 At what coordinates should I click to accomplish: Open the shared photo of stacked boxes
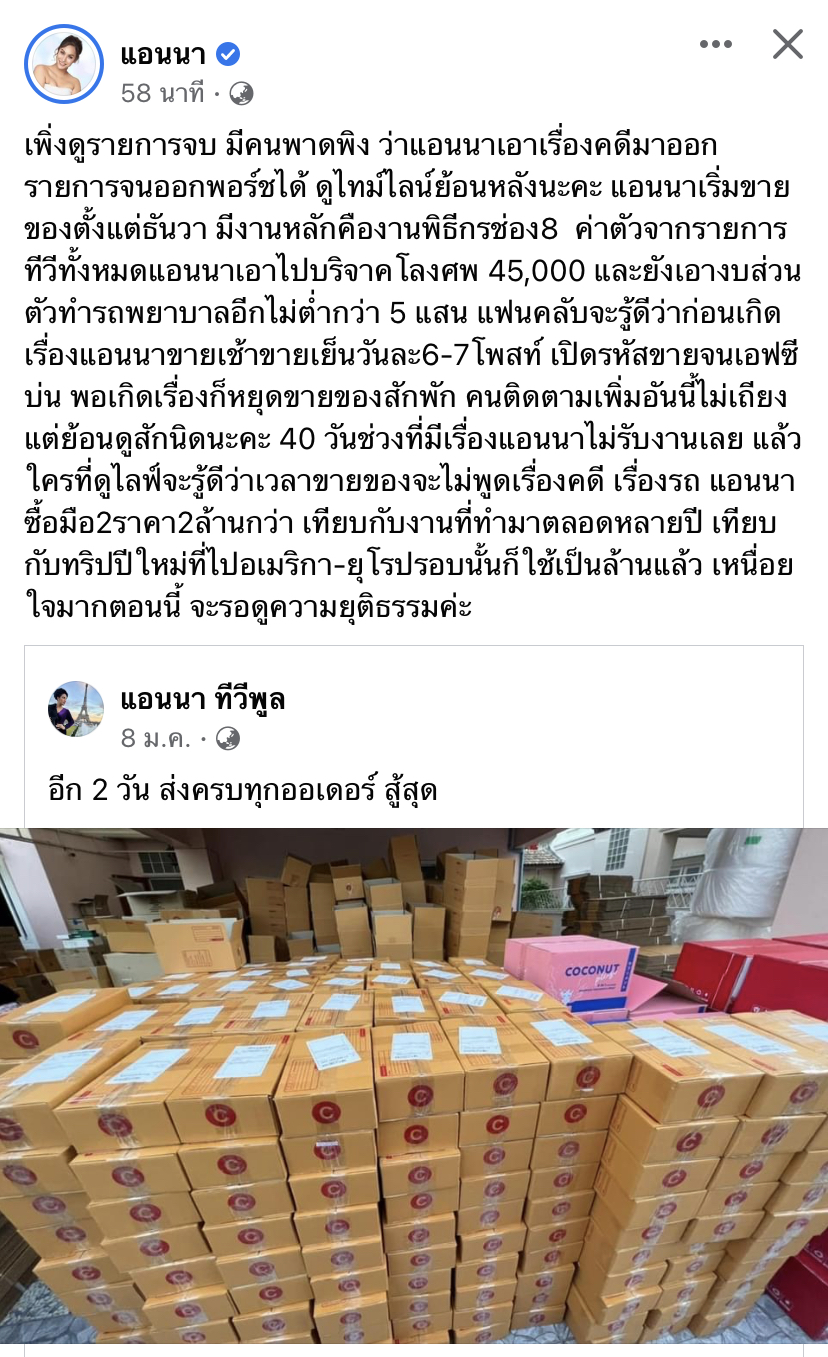click(x=414, y=1090)
